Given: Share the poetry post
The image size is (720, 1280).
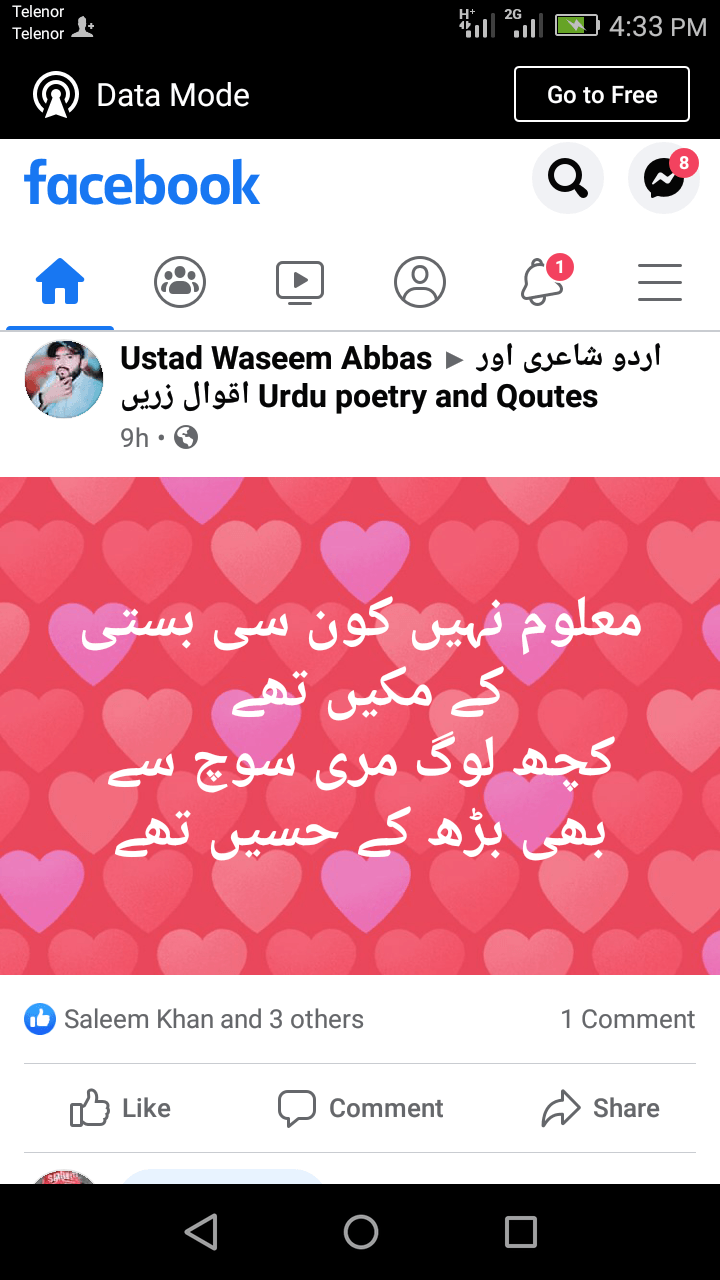Looking at the screenshot, I should (600, 1108).
